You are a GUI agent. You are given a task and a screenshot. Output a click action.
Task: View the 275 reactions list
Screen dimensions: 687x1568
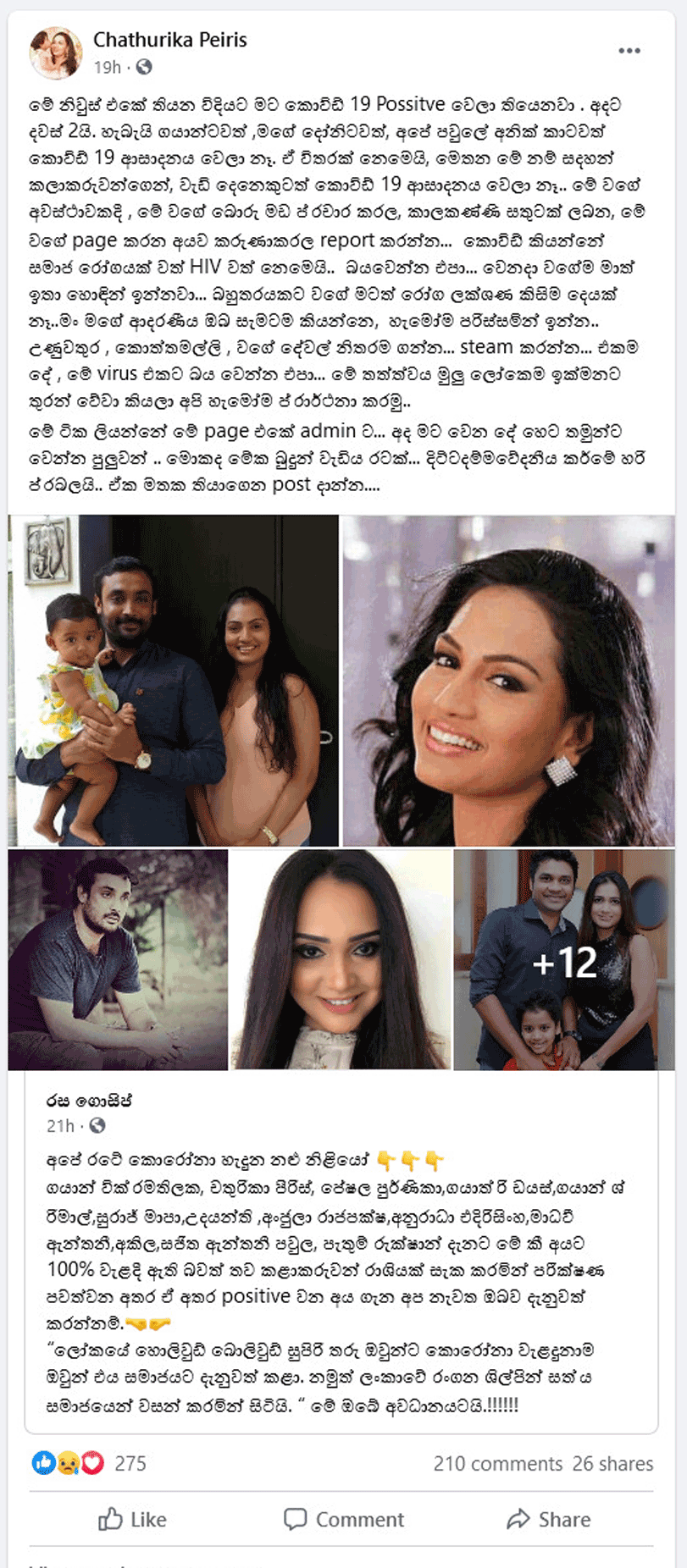pos(130,1463)
